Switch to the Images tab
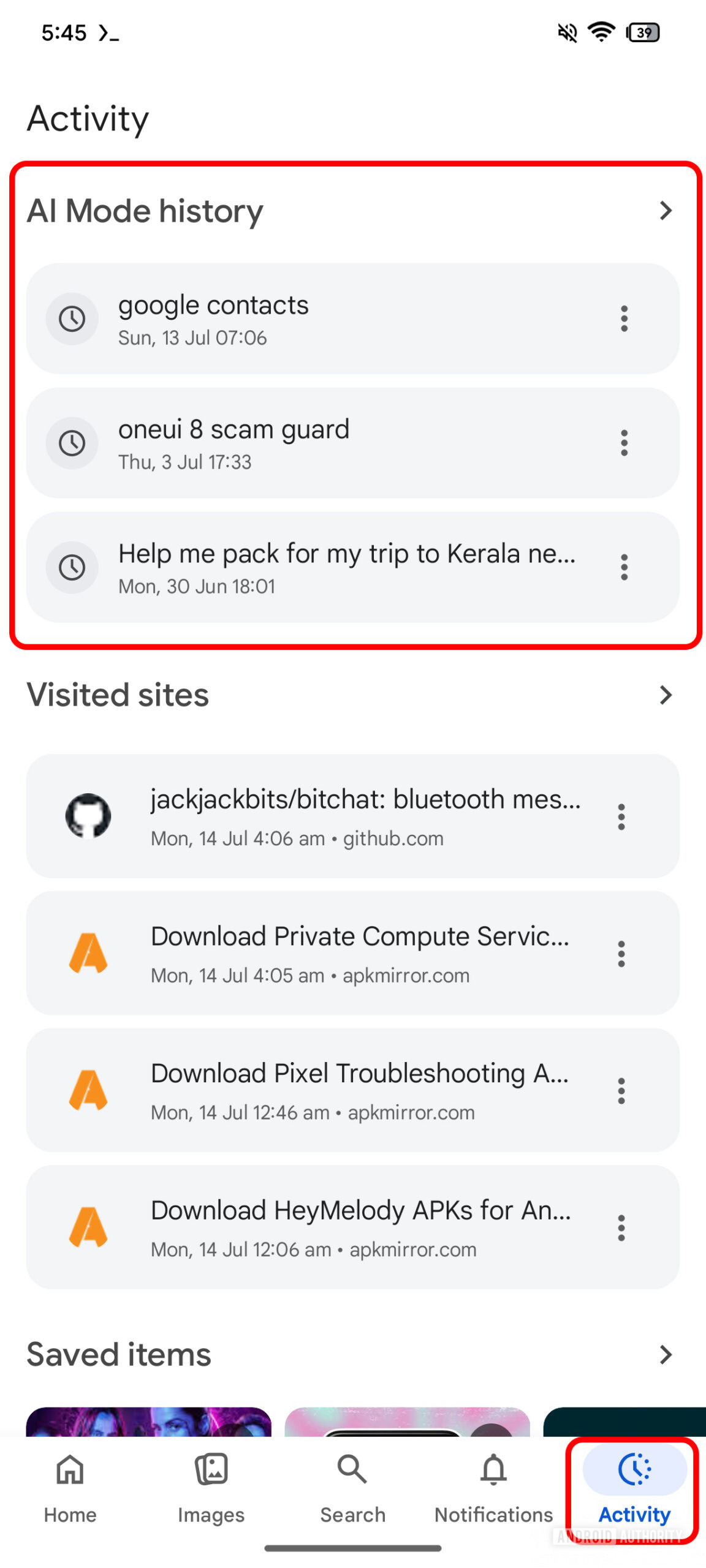The height and width of the screenshot is (1568, 706). pos(211,1487)
